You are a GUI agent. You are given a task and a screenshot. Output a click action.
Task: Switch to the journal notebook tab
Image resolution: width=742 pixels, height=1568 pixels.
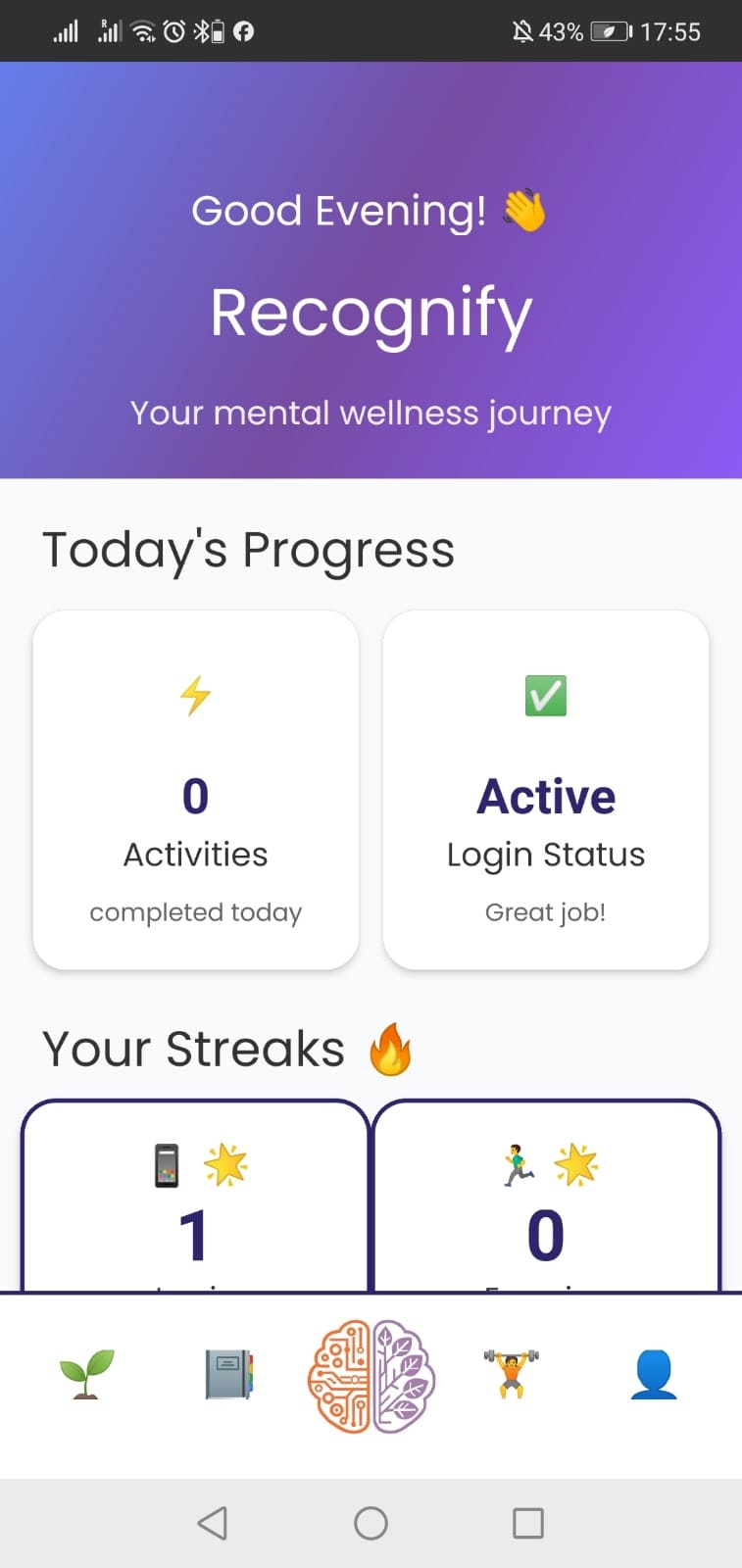click(228, 1374)
